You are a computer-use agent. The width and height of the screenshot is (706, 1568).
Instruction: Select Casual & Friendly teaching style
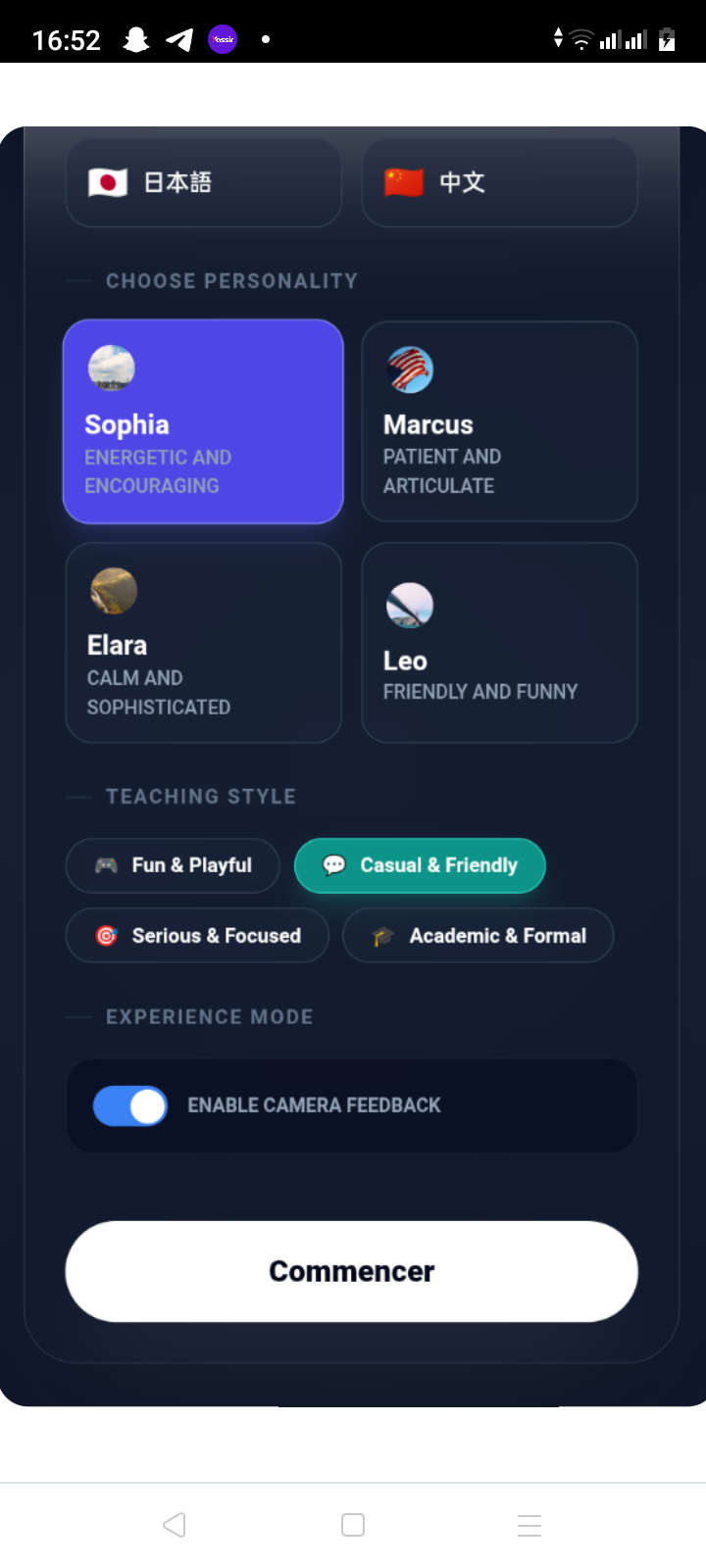(x=420, y=865)
